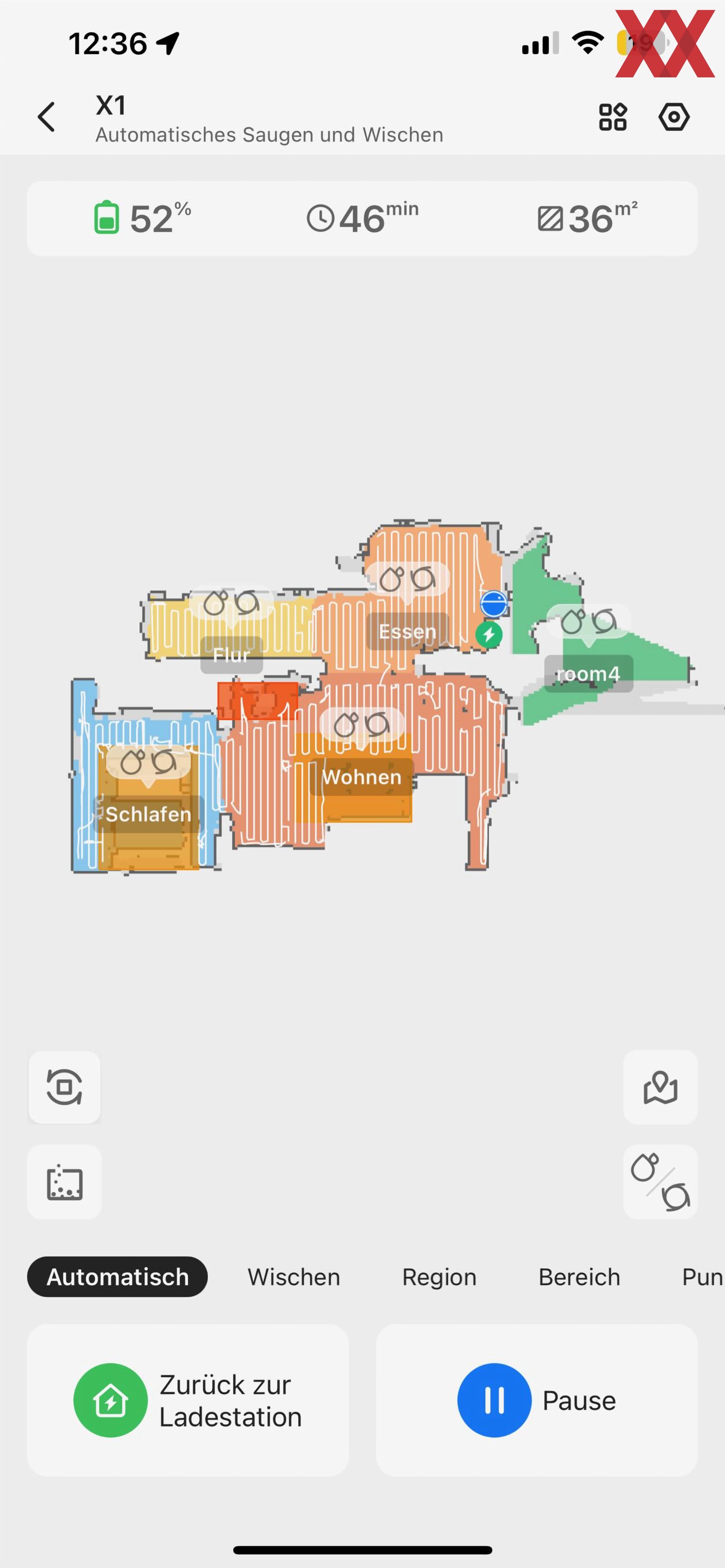Screen dimensions: 725x1568
Task: Switch to Wischen mode
Action: [x=293, y=1277]
